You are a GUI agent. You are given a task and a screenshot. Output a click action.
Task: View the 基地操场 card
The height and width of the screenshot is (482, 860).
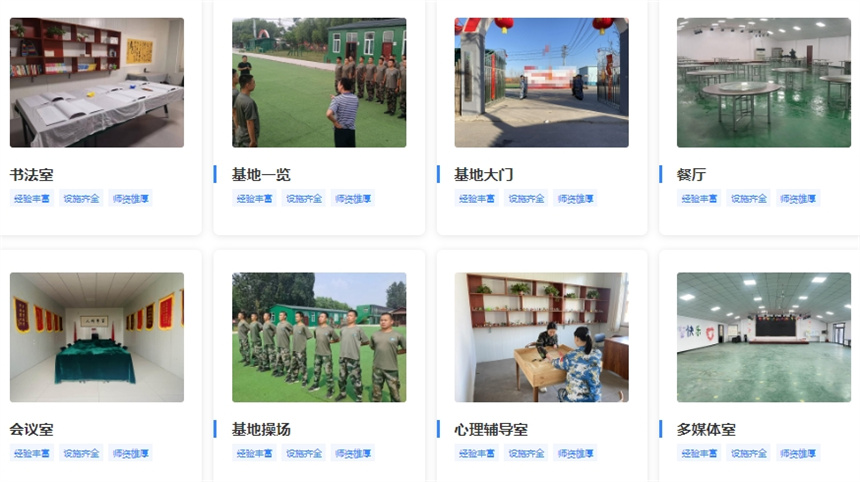click(x=319, y=337)
